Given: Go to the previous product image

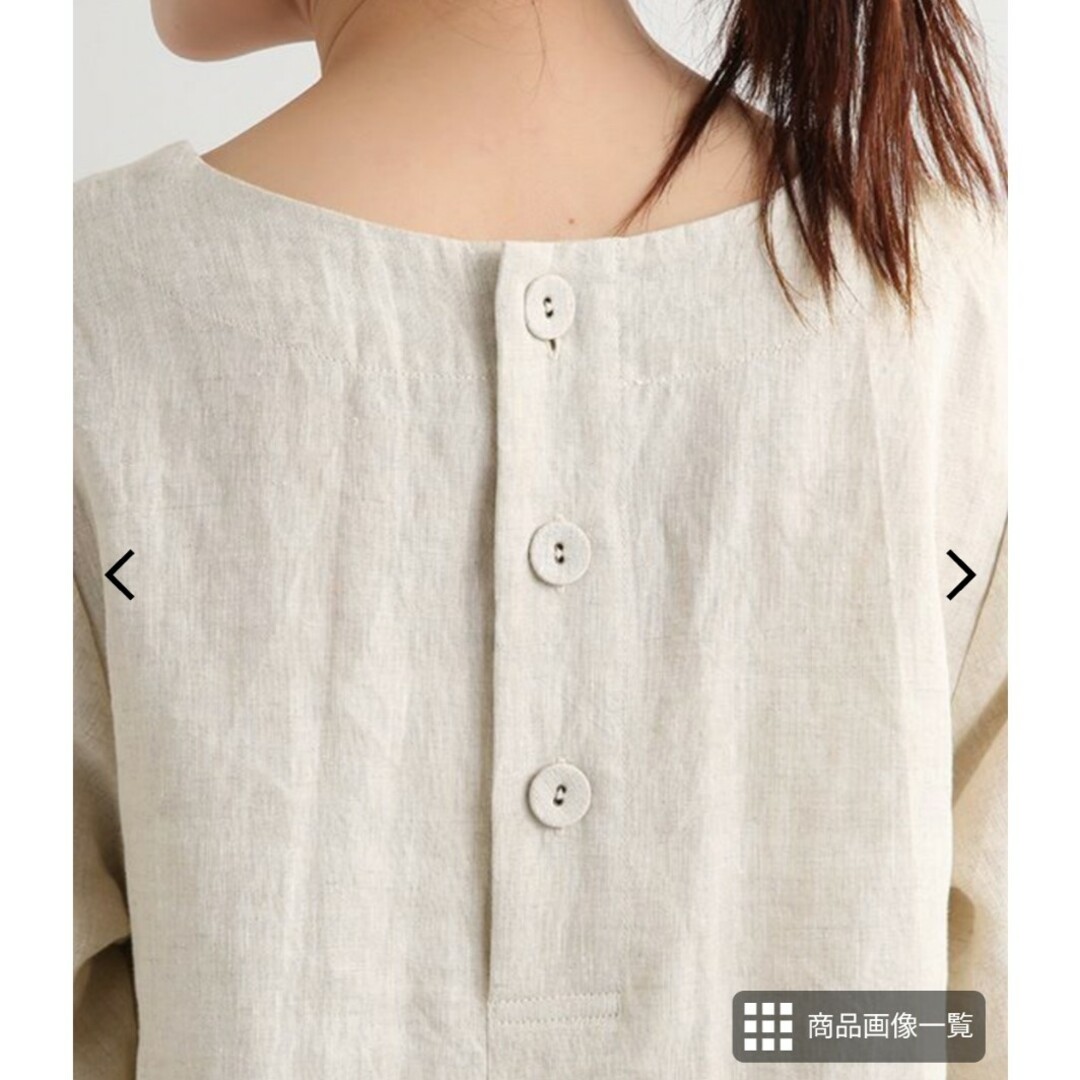Looking at the screenshot, I should (120, 575).
